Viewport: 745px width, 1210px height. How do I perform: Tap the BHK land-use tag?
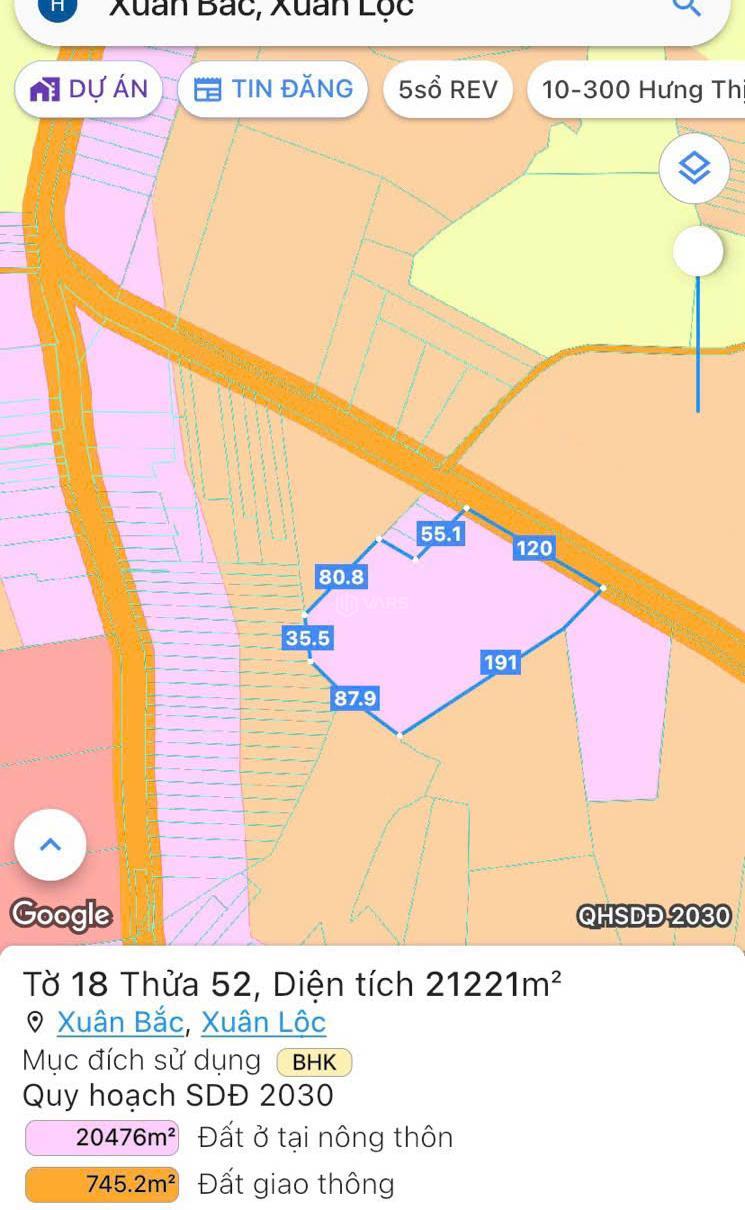pos(314,1062)
